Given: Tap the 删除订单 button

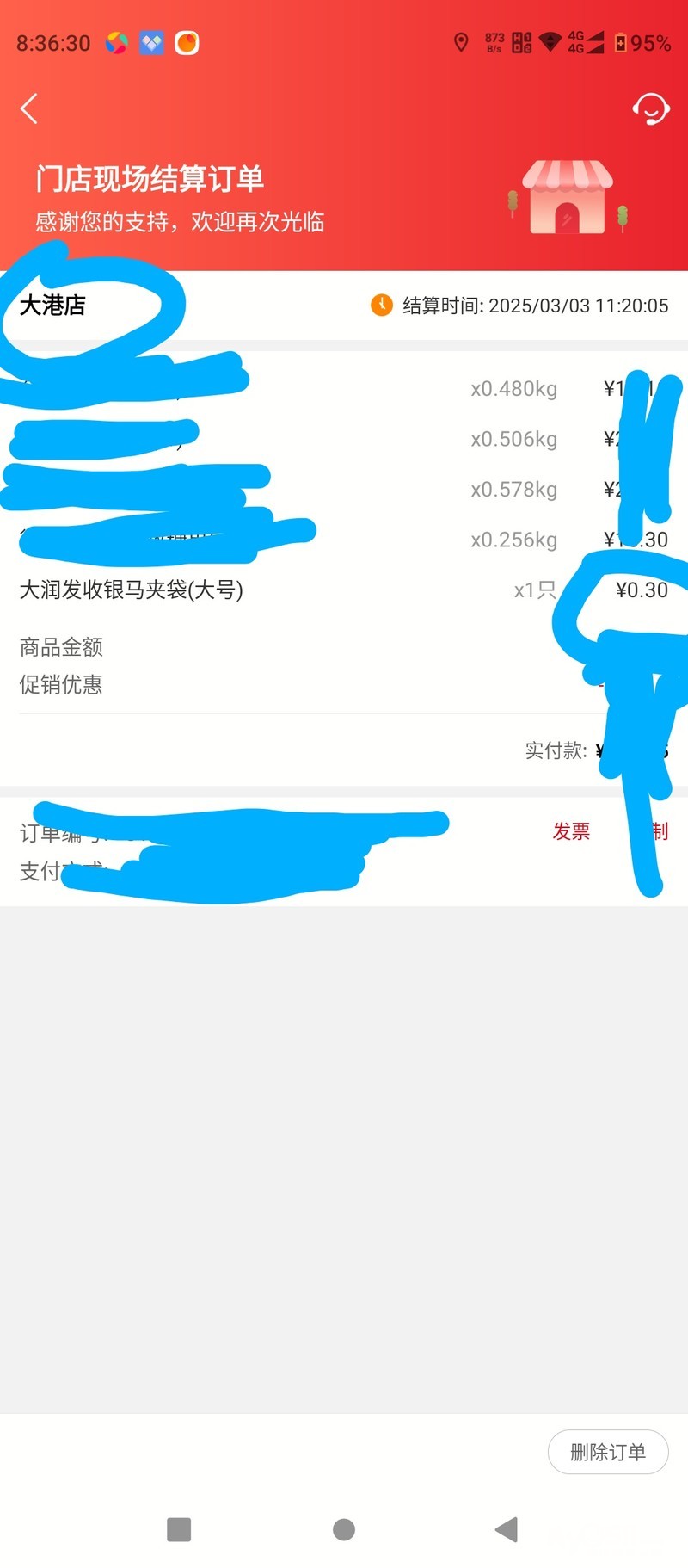Looking at the screenshot, I should coord(608,1453).
